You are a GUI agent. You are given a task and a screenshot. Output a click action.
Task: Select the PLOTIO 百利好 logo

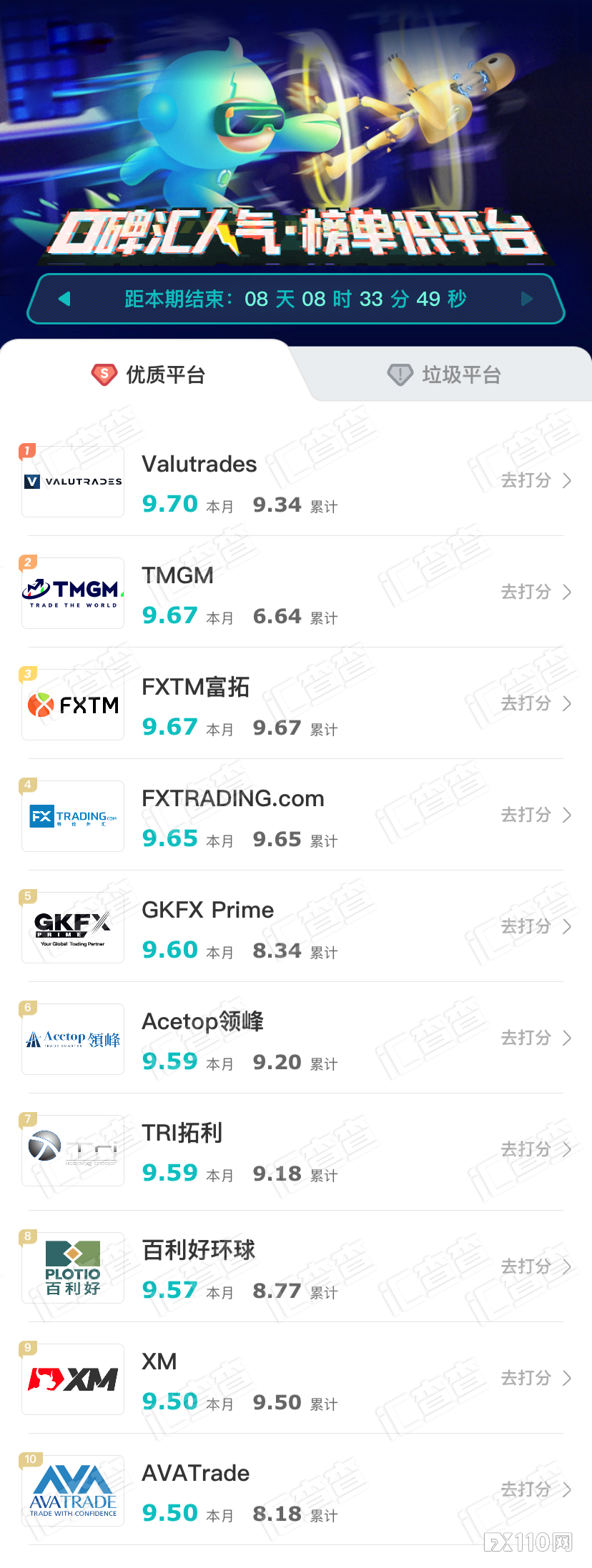tap(72, 1267)
